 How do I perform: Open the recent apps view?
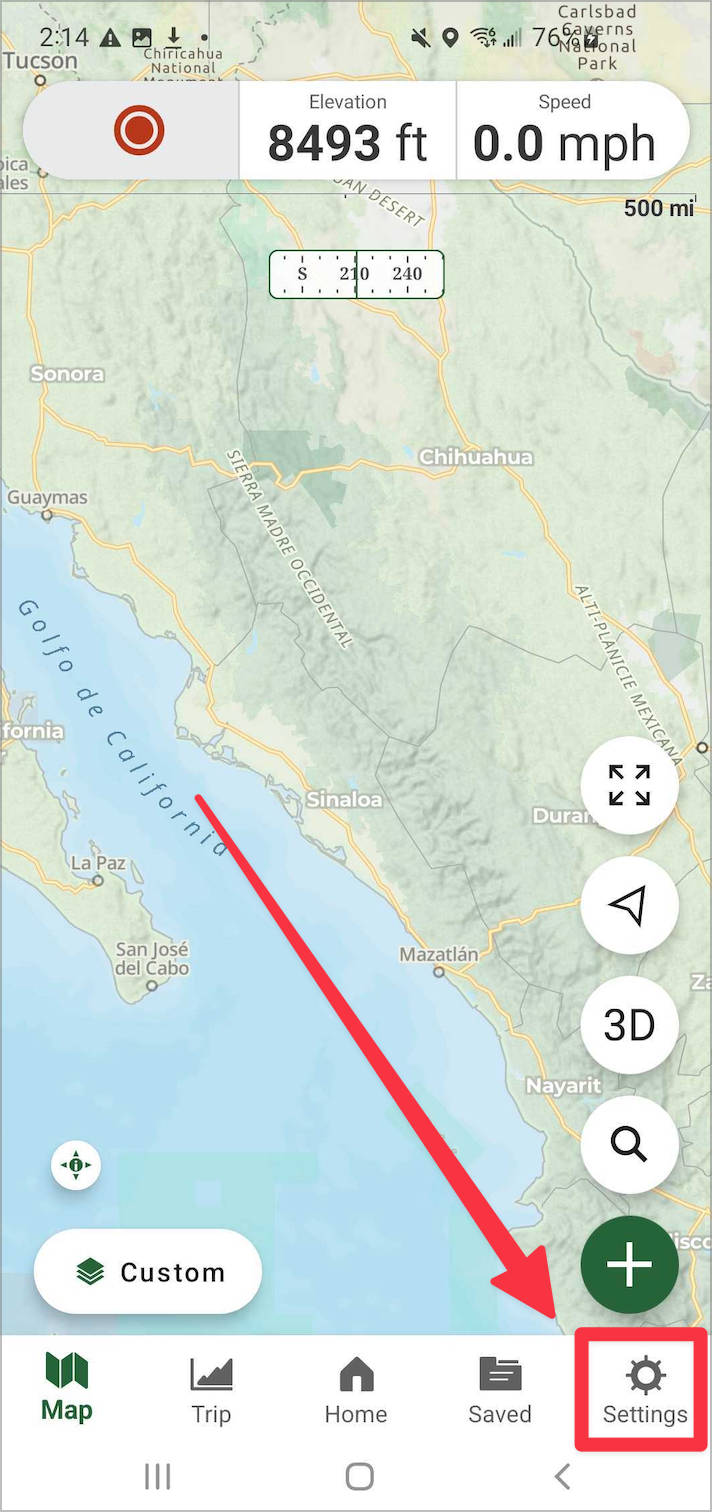click(157, 1476)
